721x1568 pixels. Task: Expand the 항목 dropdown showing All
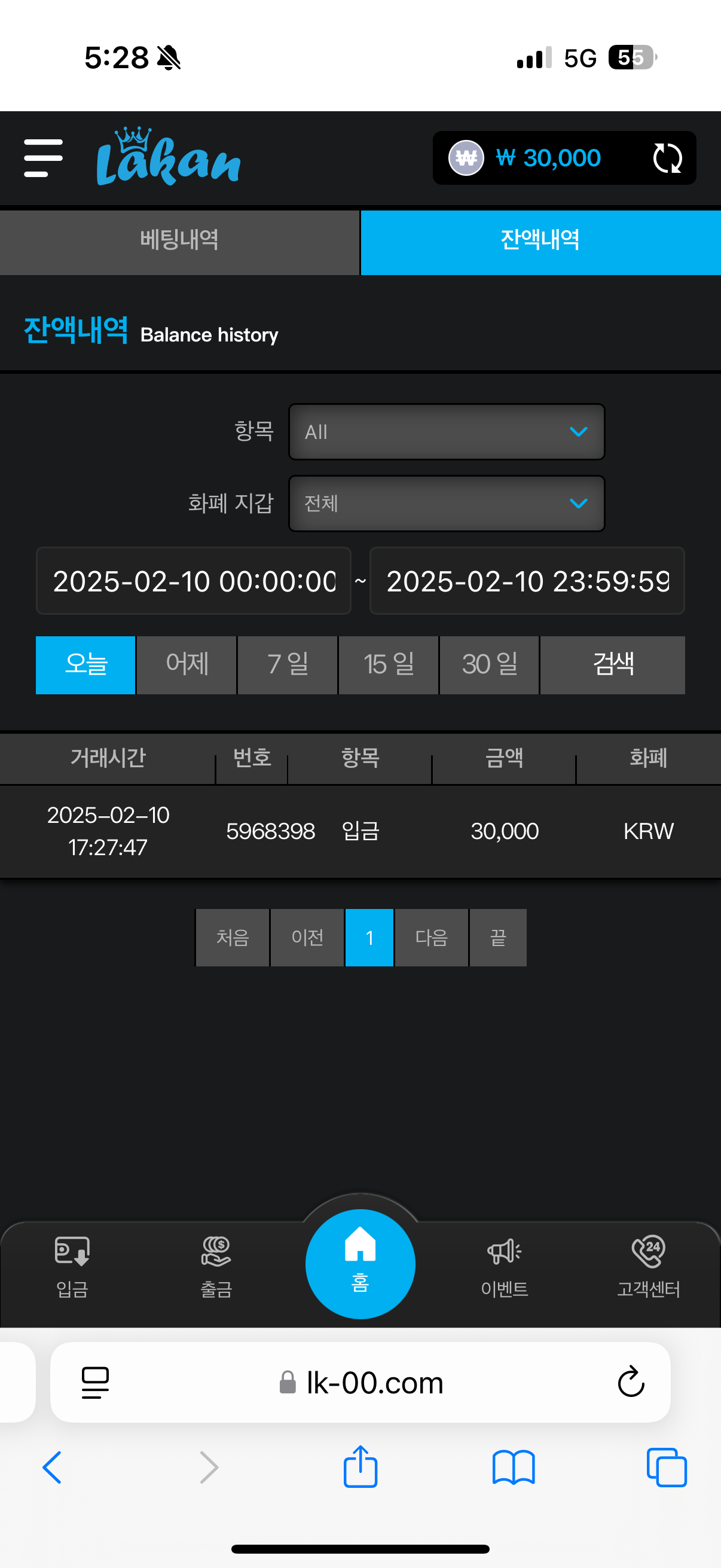tap(446, 432)
